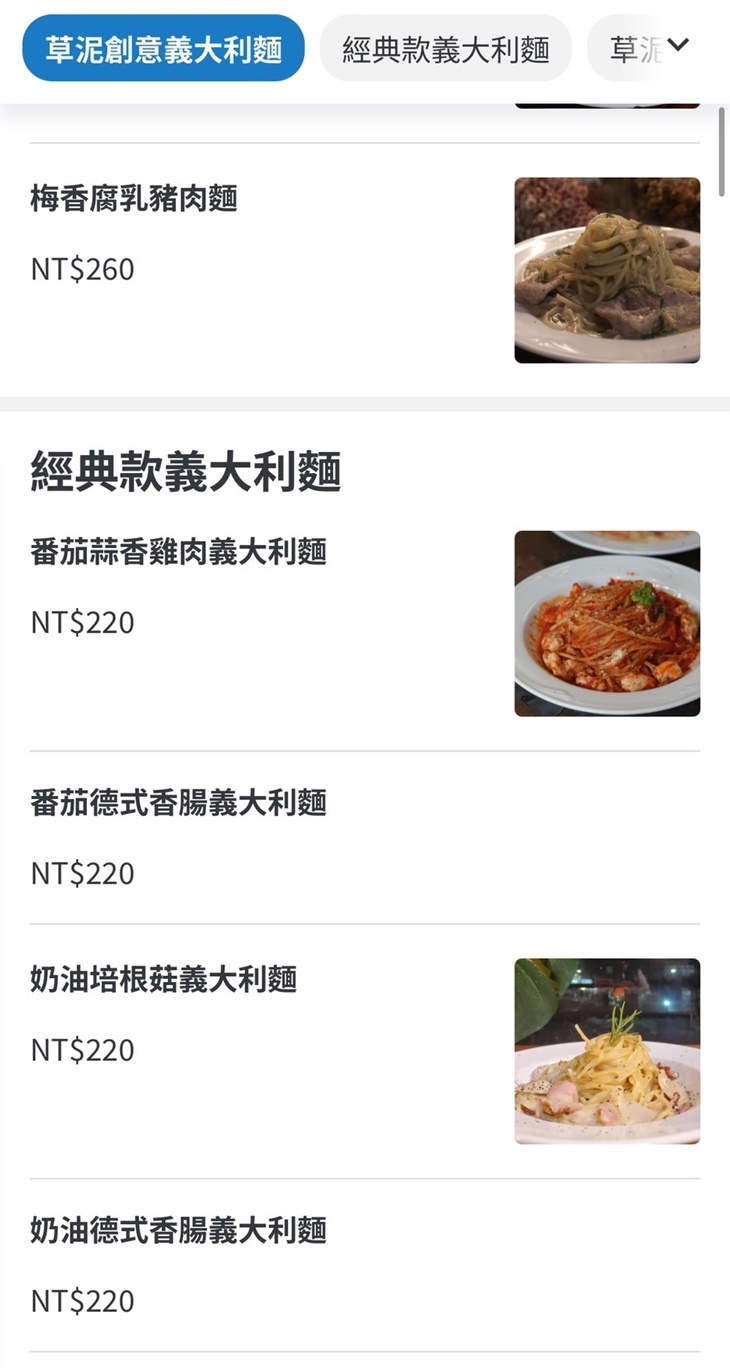730x1368 pixels.
Task: Switch to the 經典款義大利麵 category tab
Action: pyautogui.click(x=445, y=46)
